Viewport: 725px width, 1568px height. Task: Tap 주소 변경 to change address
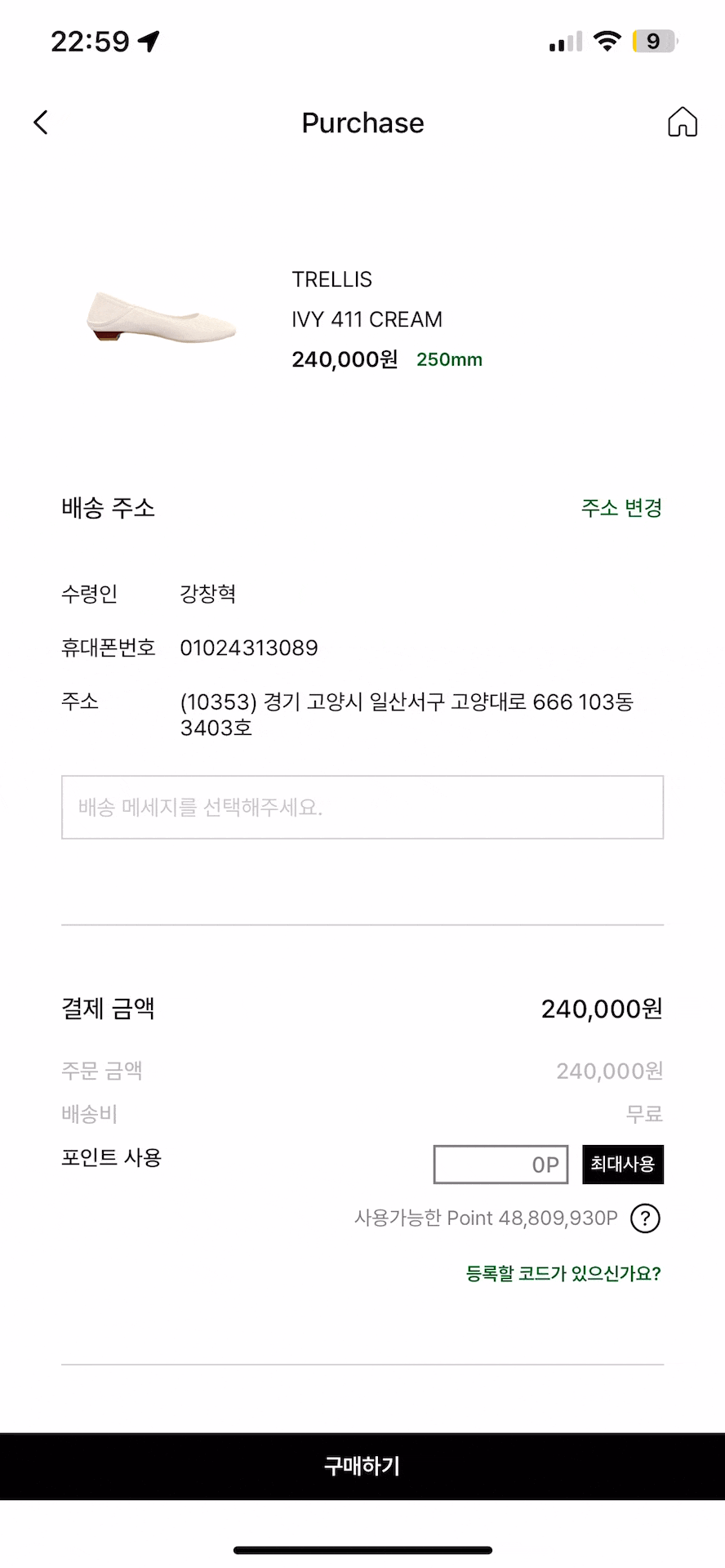(x=620, y=508)
